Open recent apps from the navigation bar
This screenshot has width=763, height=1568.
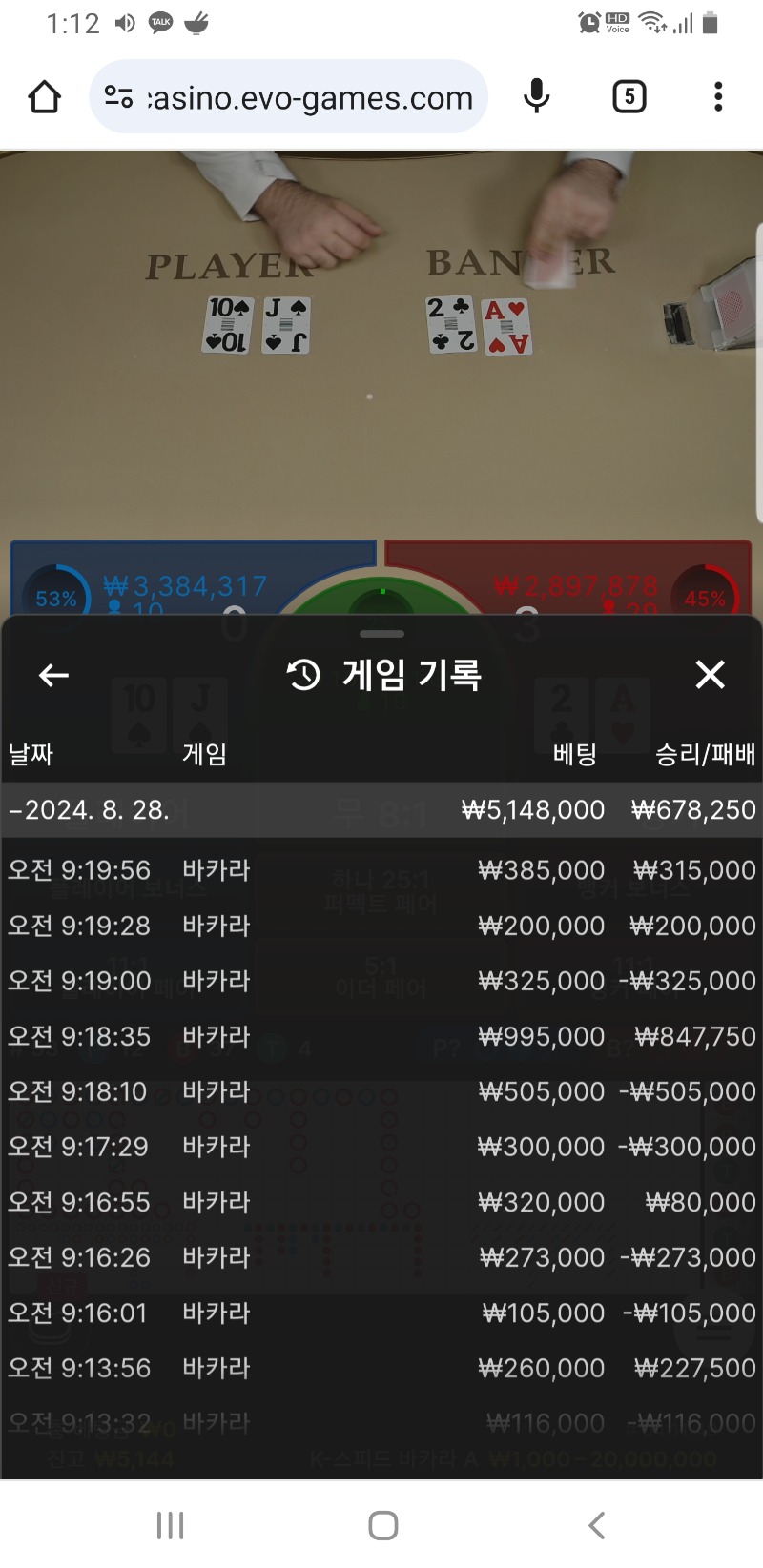(x=170, y=1525)
